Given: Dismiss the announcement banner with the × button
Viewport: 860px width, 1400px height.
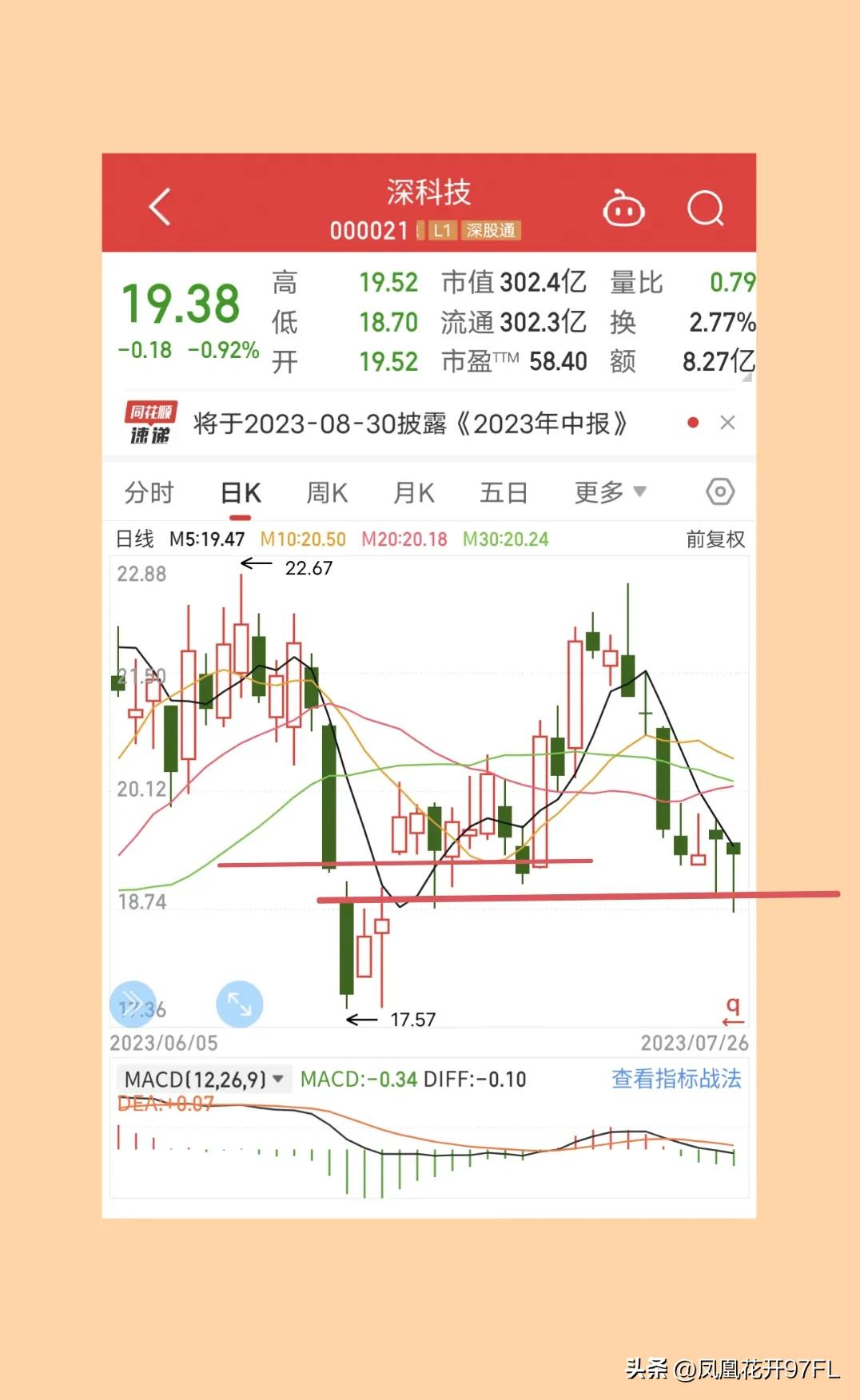Looking at the screenshot, I should coord(728,423).
